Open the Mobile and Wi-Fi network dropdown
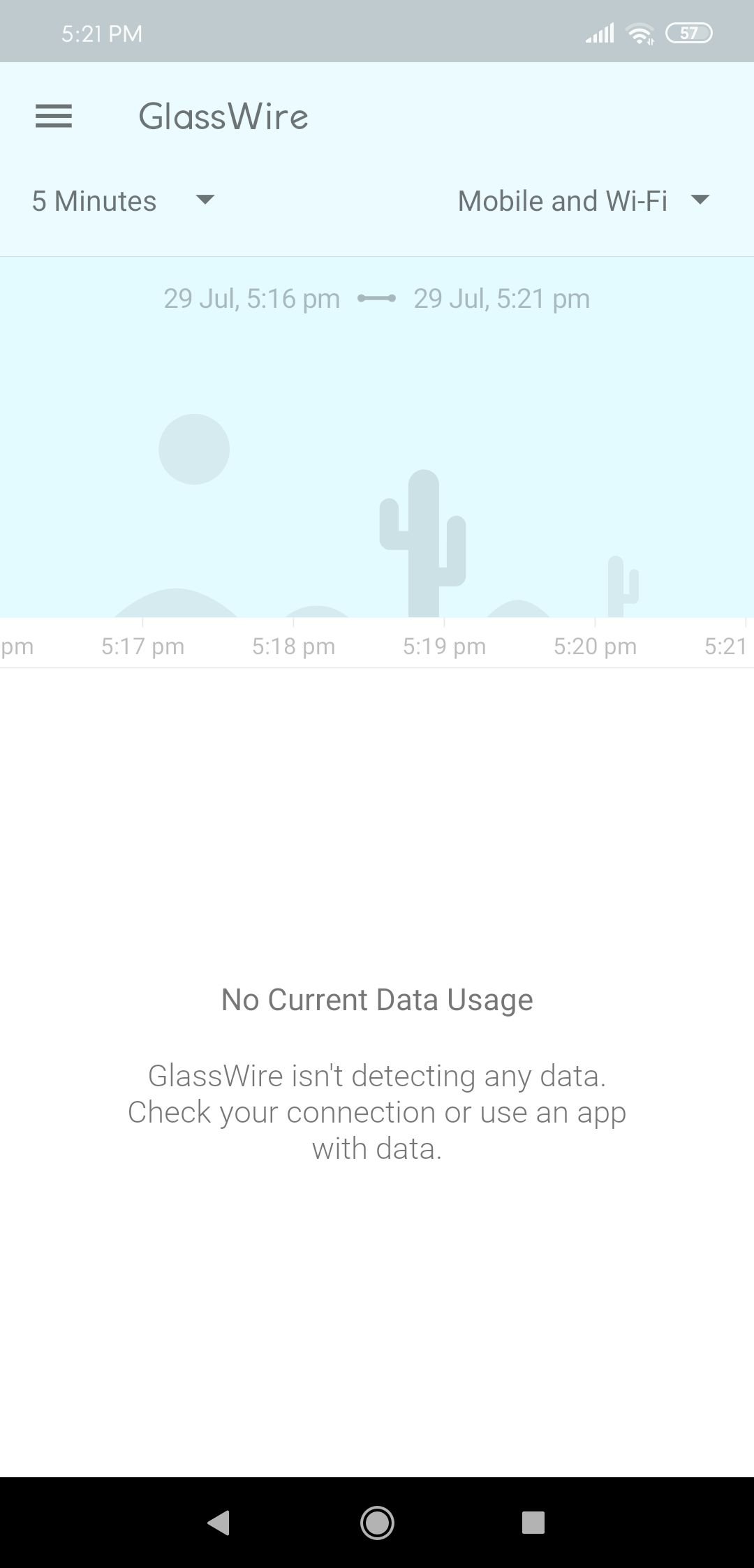754x1568 pixels. point(584,201)
